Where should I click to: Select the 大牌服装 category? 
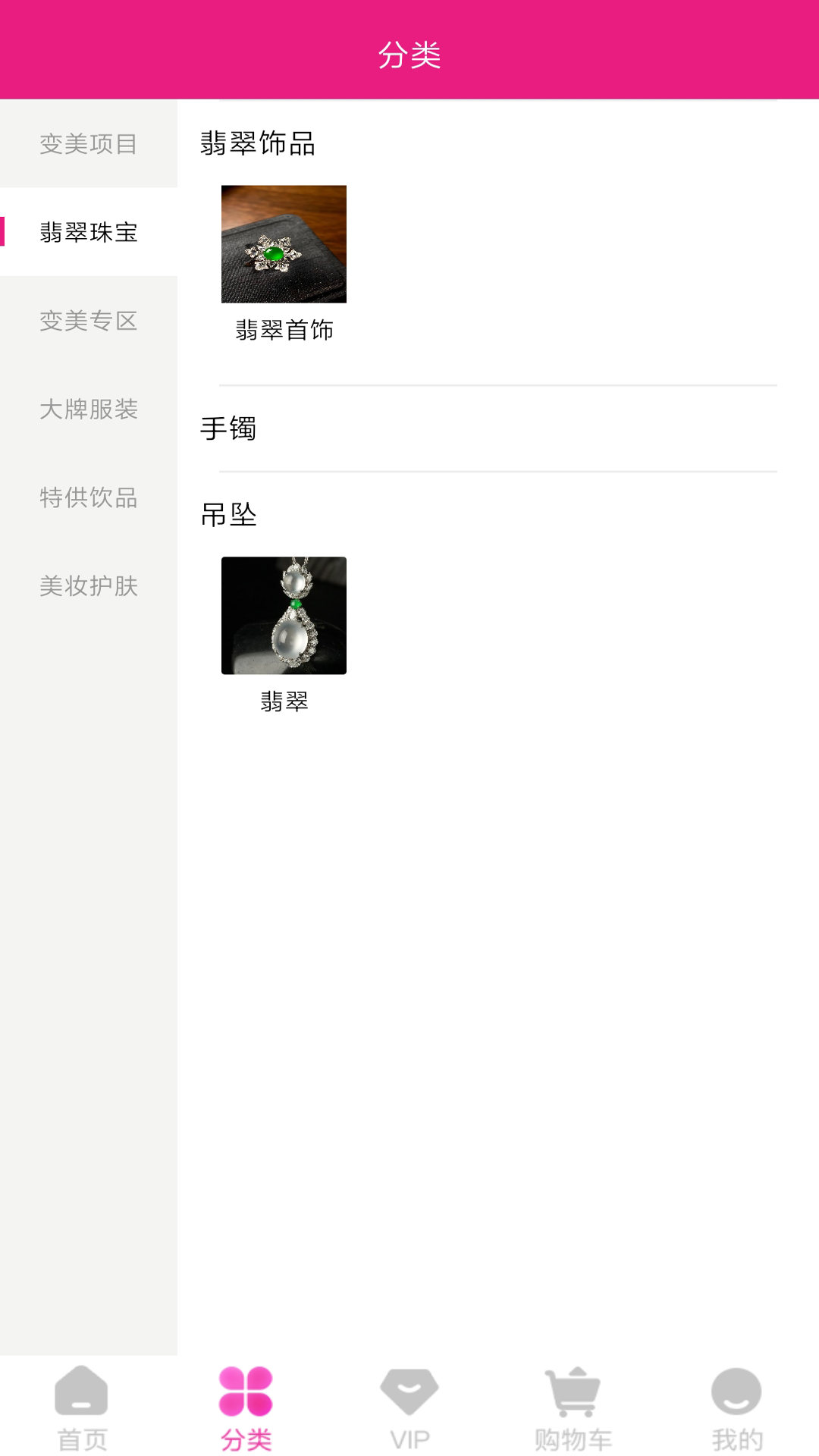(x=89, y=409)
